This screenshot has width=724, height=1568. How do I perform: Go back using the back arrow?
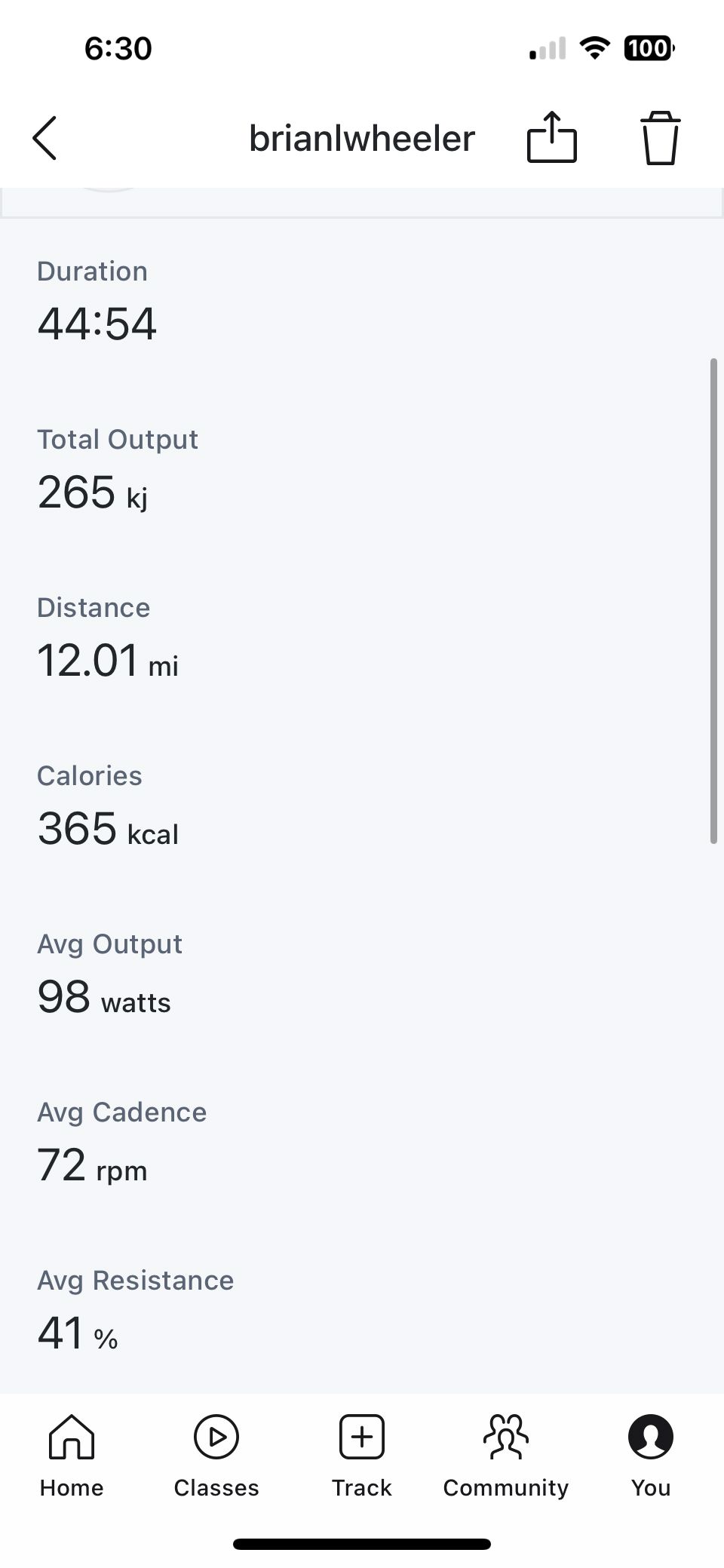tap(44, 138)
